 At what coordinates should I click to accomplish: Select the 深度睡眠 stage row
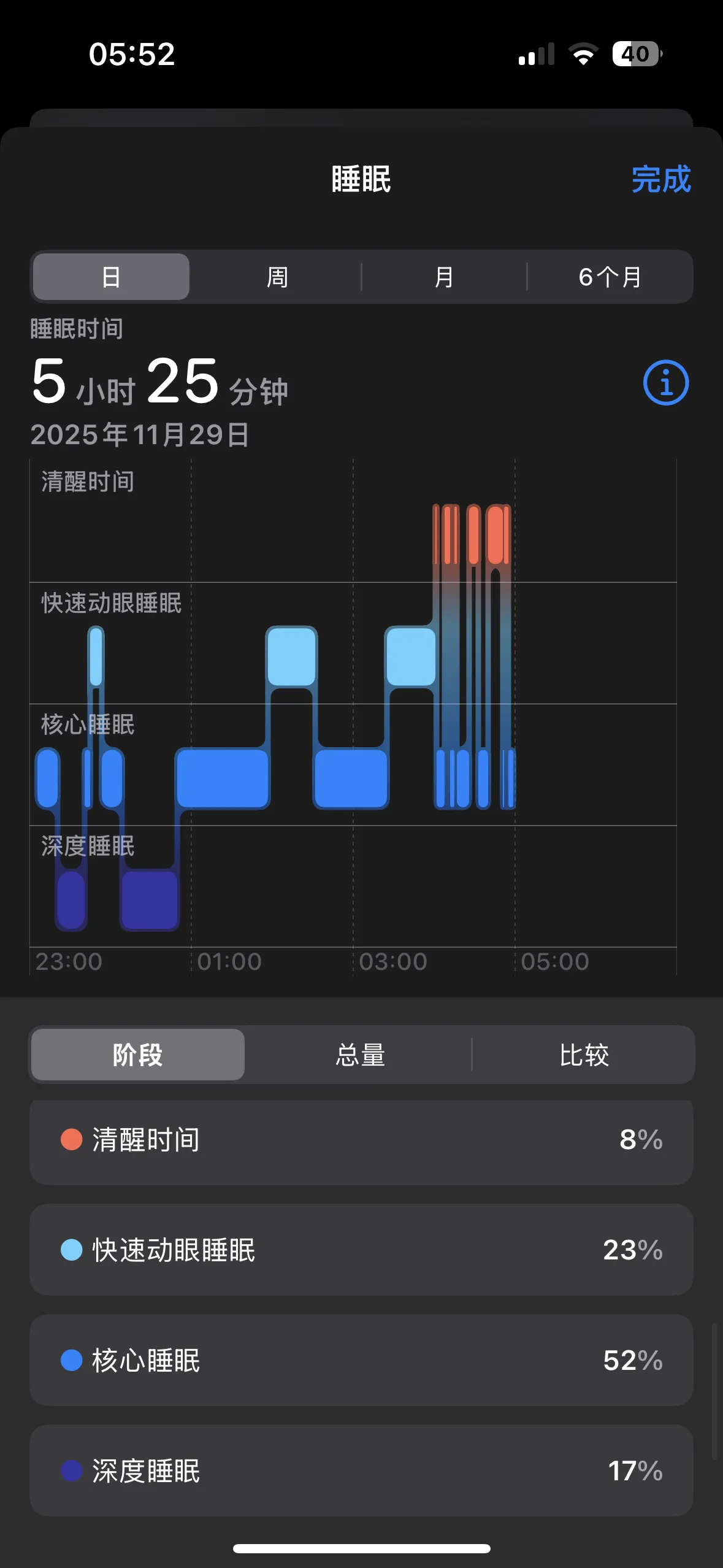(361, 1471)
